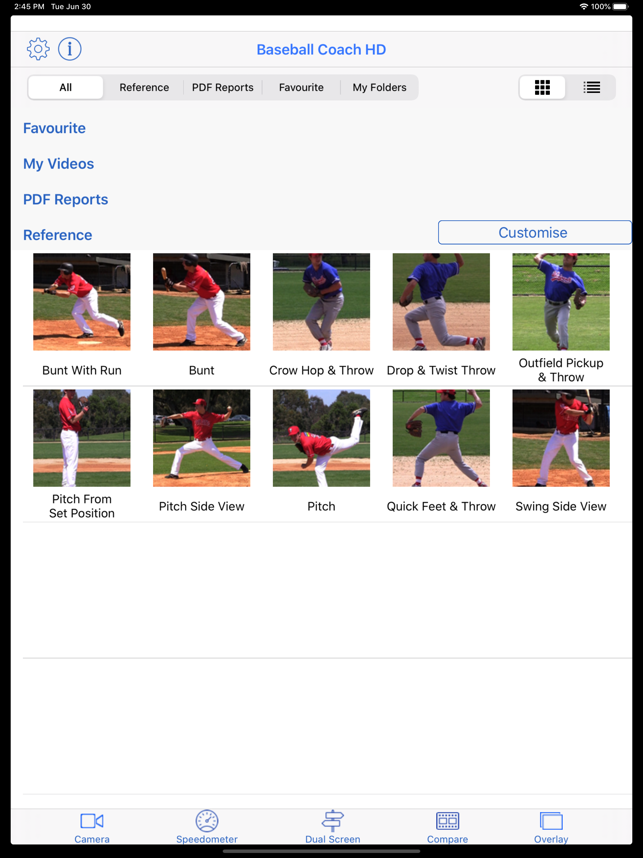Switch to the Favourite segment
Image resolution: width=643 pixels, height=858 pixels.
pyautogui.click(x=301, y=88)
